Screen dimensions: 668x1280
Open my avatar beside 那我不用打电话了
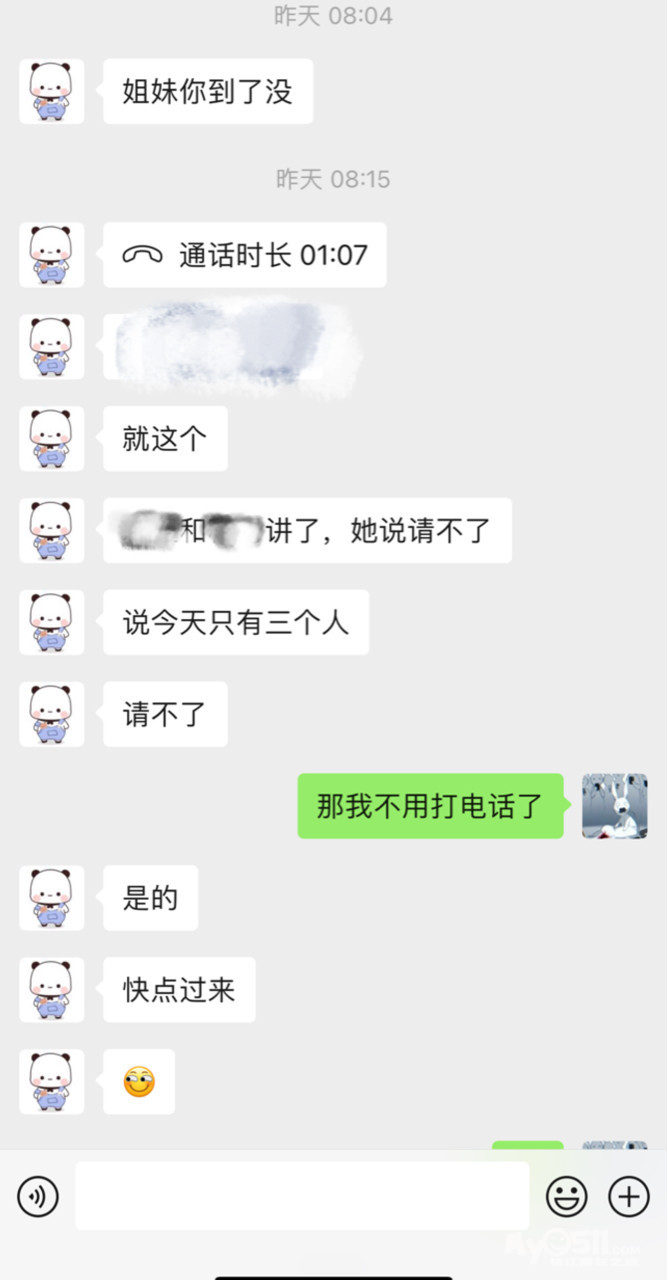pyautogui.click(x=615, y=806)
